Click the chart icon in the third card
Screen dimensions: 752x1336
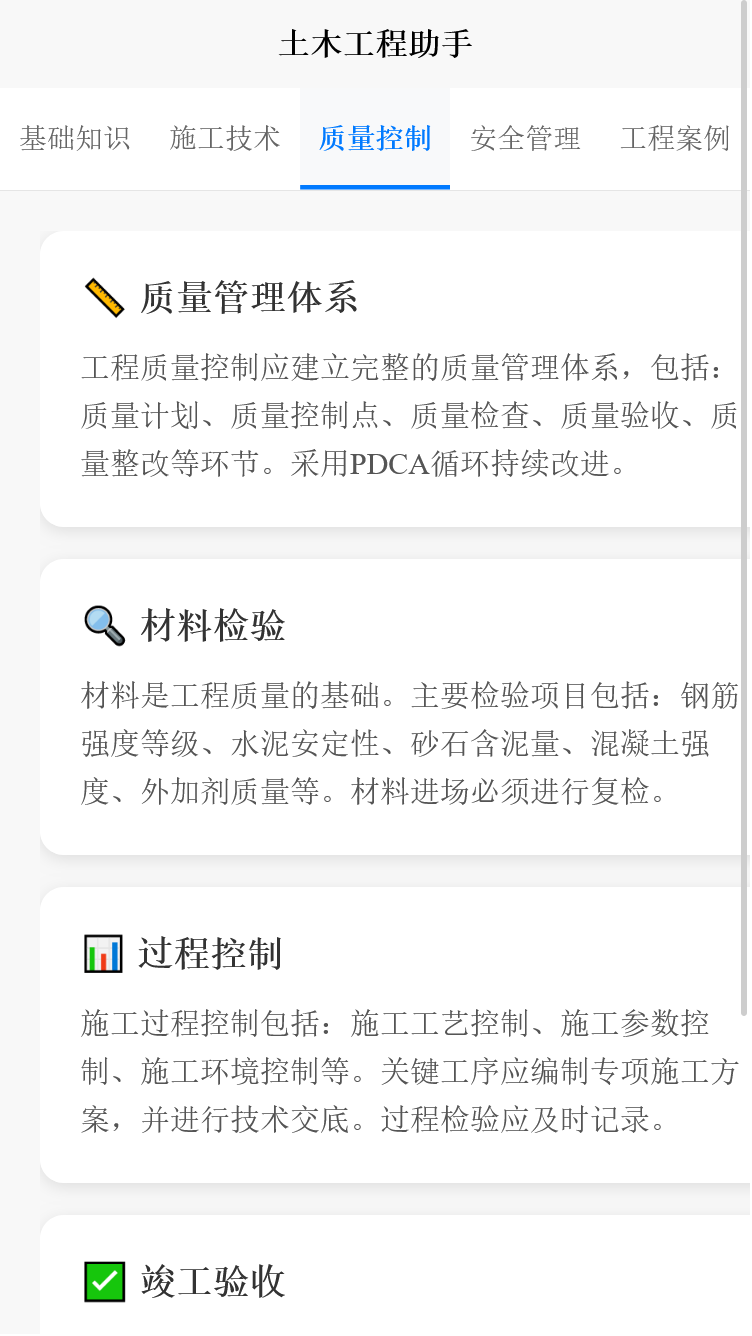point(101,953)
